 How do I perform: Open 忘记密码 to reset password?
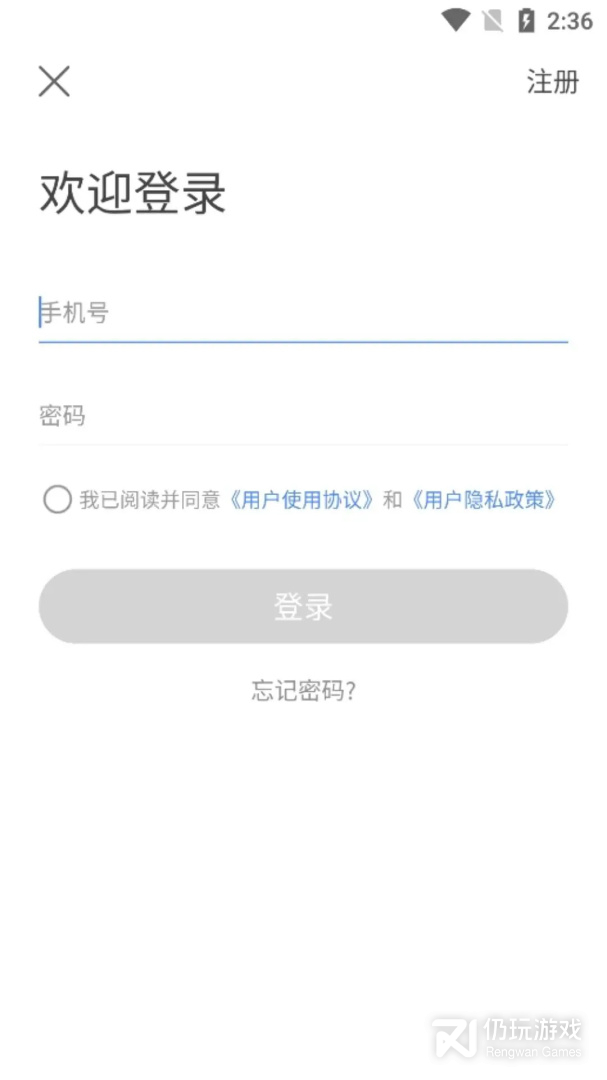303,691
